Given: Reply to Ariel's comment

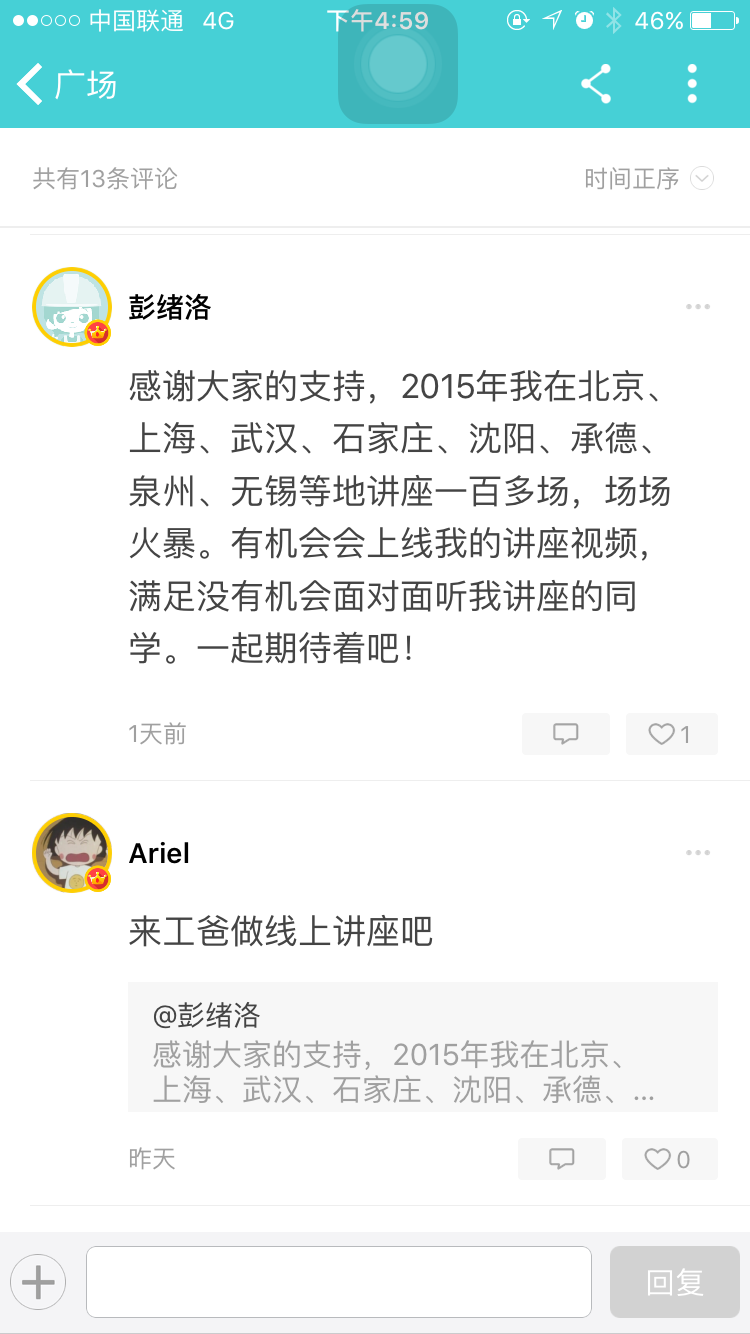Looking at the screenshot, I should click(562, 1159).
